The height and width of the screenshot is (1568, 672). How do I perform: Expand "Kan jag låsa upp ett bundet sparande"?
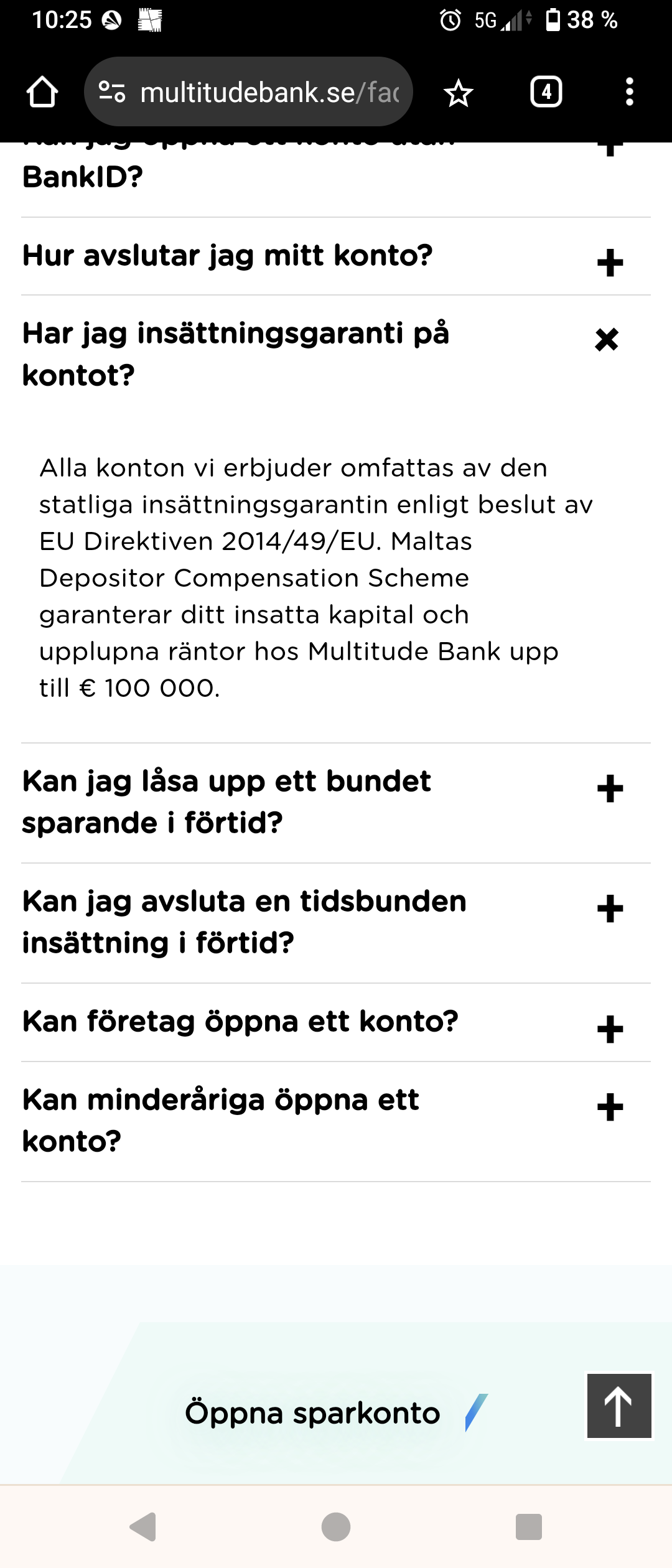pyautogui.click(x=610, y=789)
